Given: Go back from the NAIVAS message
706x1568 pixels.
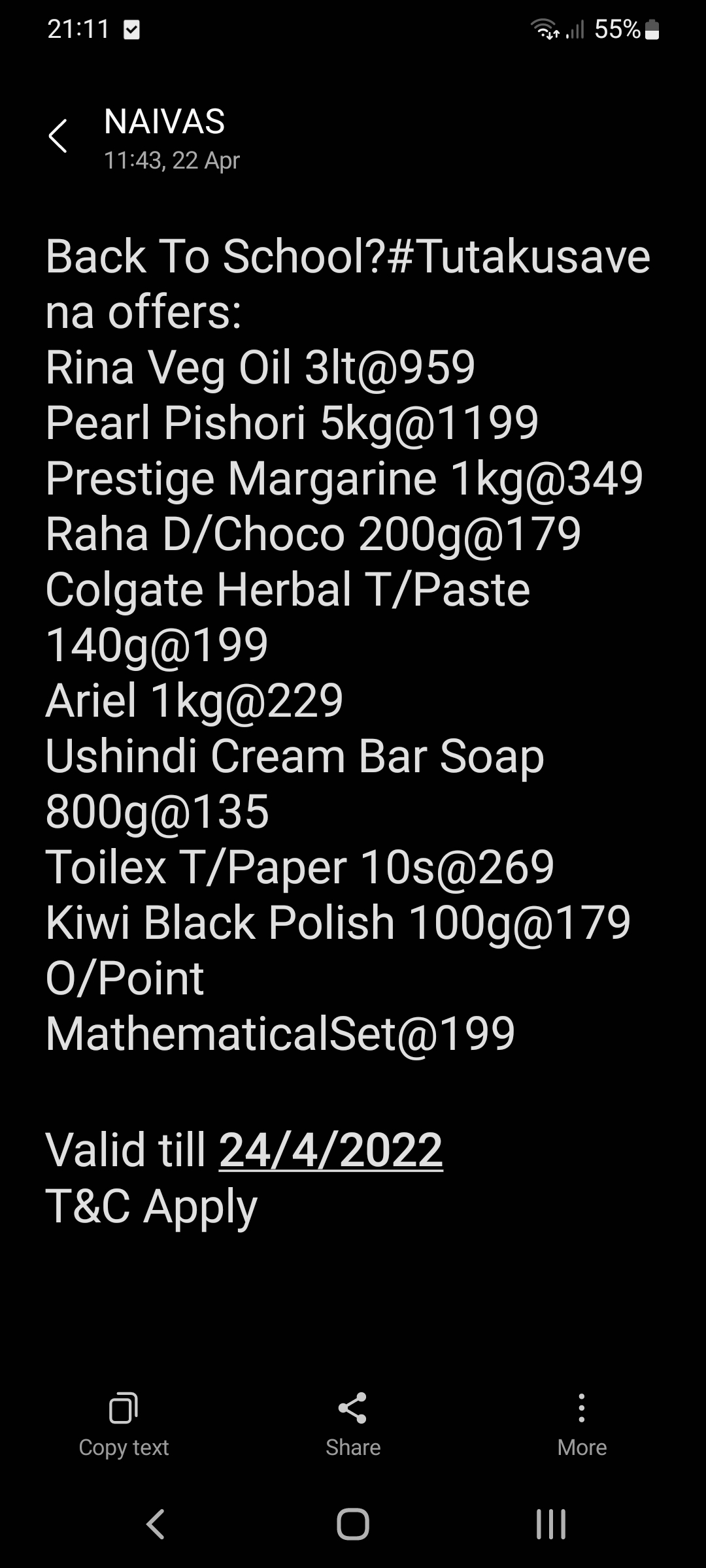Looking at the screenshot, I should point(58,137).
